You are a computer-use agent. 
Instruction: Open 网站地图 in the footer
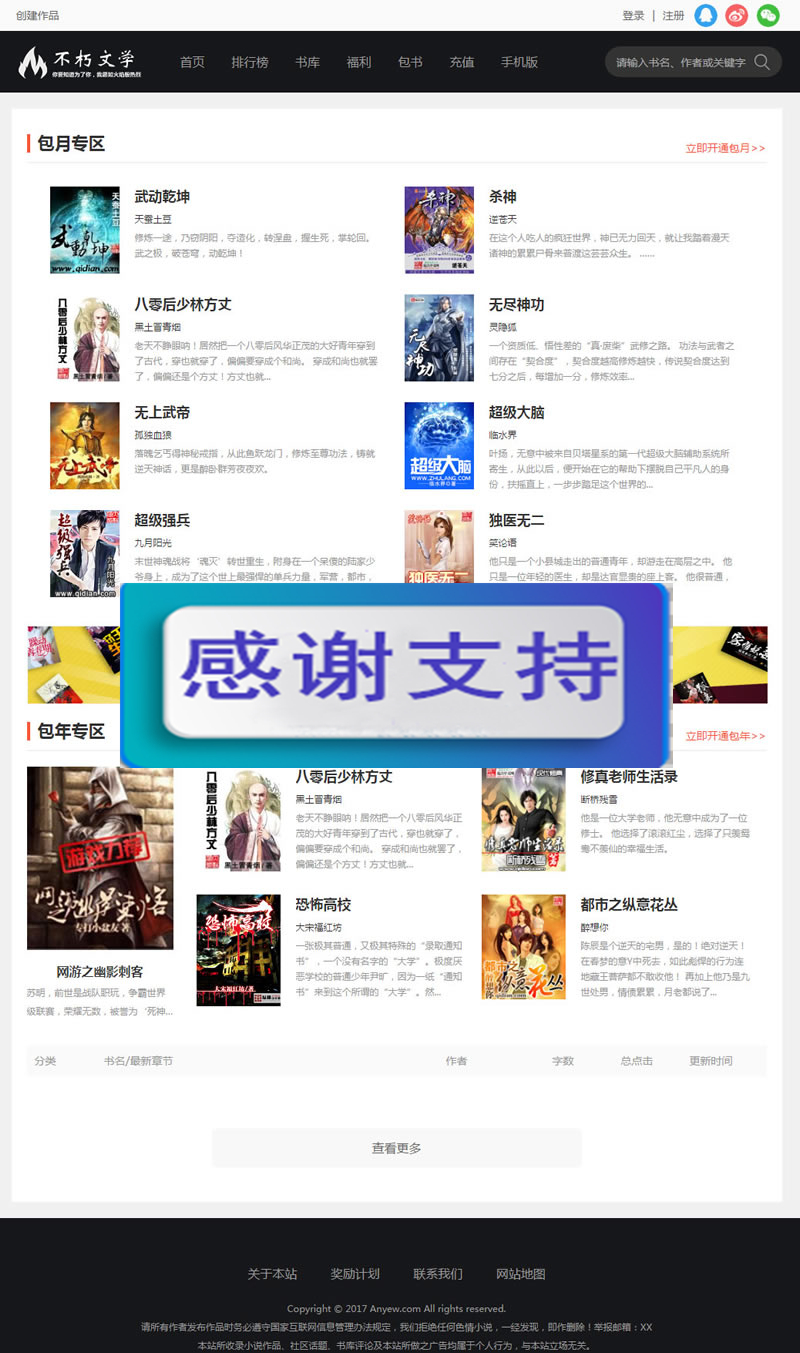tap(521, 1274)
